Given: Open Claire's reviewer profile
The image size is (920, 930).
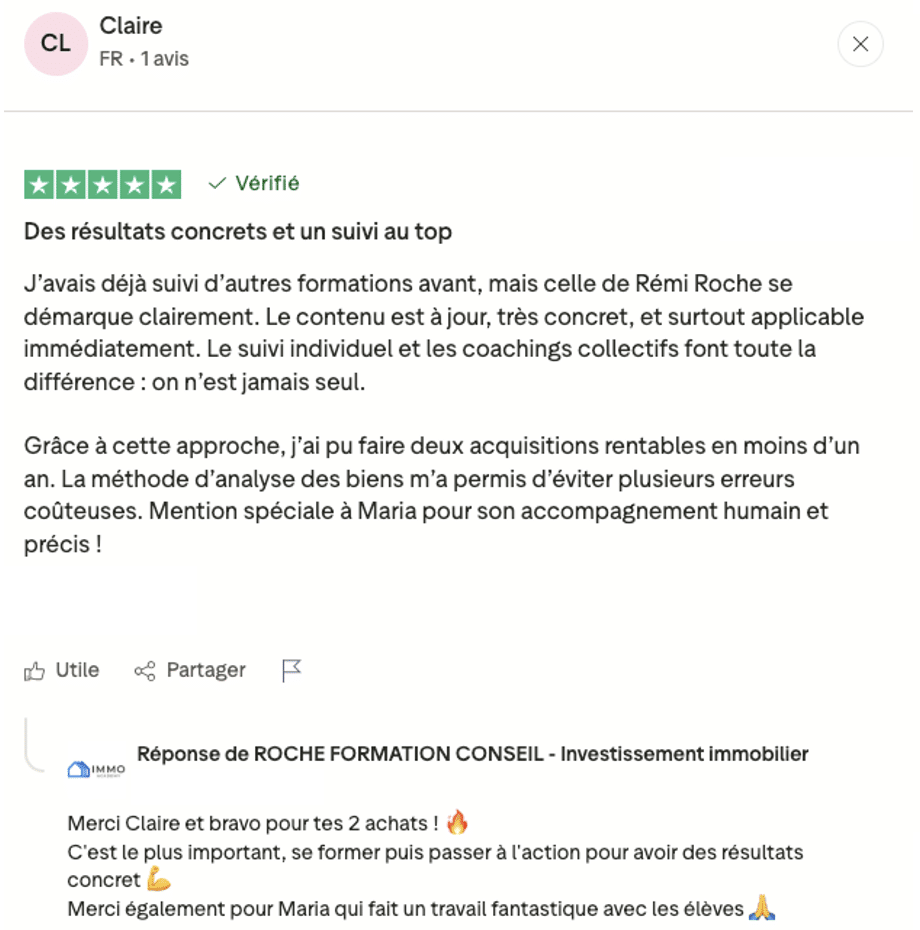Looking at the screenshot, I should pos(130,26).
